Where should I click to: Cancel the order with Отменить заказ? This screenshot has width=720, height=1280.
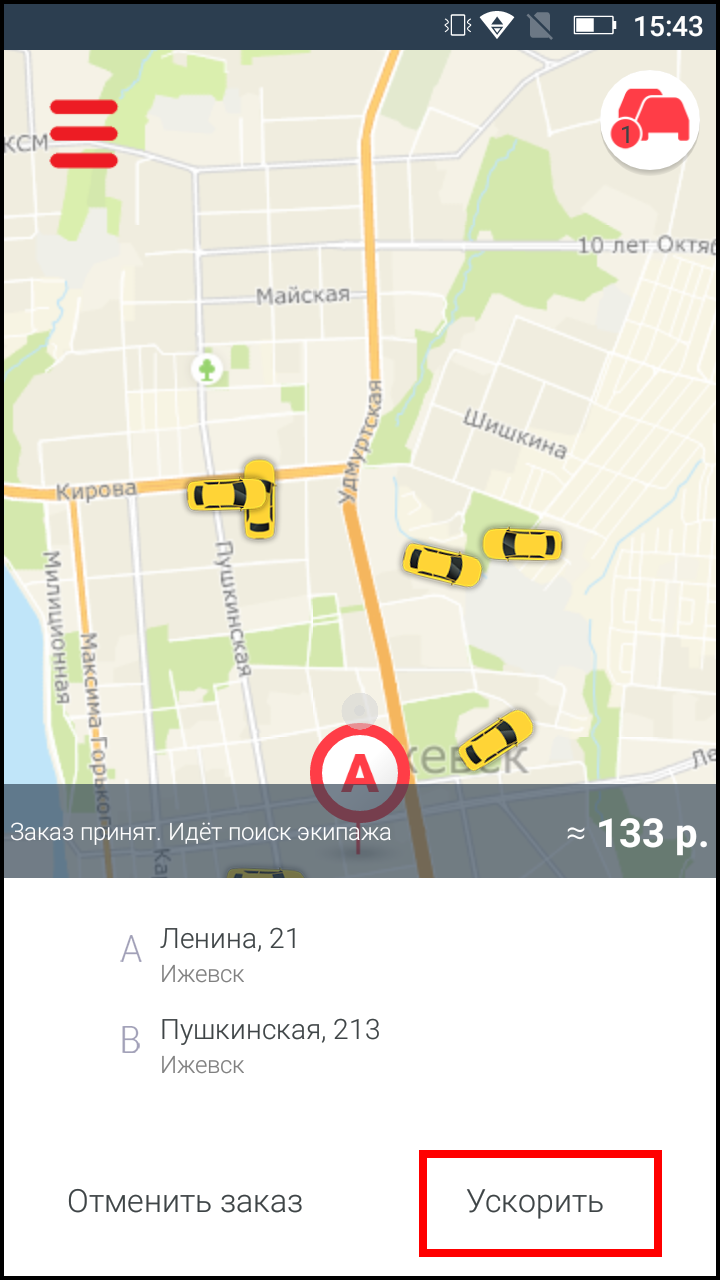click(x=185, y=1201)
